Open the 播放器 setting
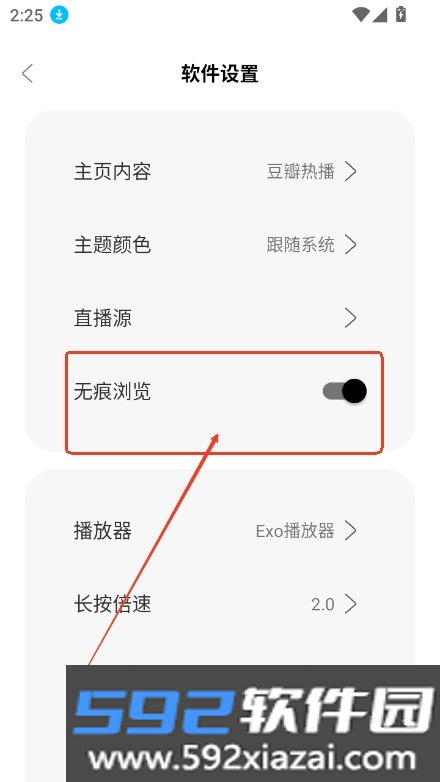Viewport: 440px width, 782px height. (x=220, y=531)
